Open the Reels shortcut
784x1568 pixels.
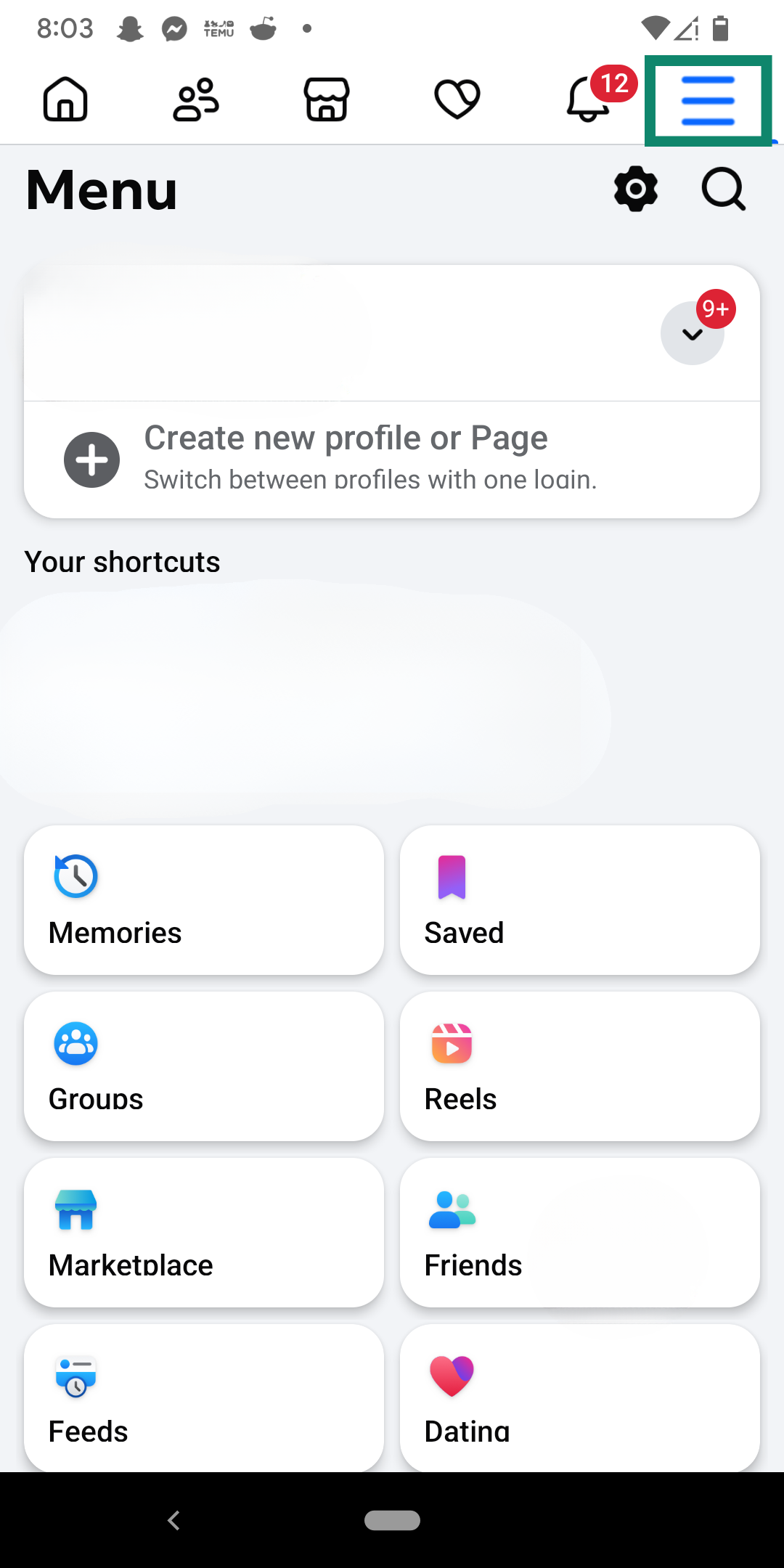pos(579,1066)
